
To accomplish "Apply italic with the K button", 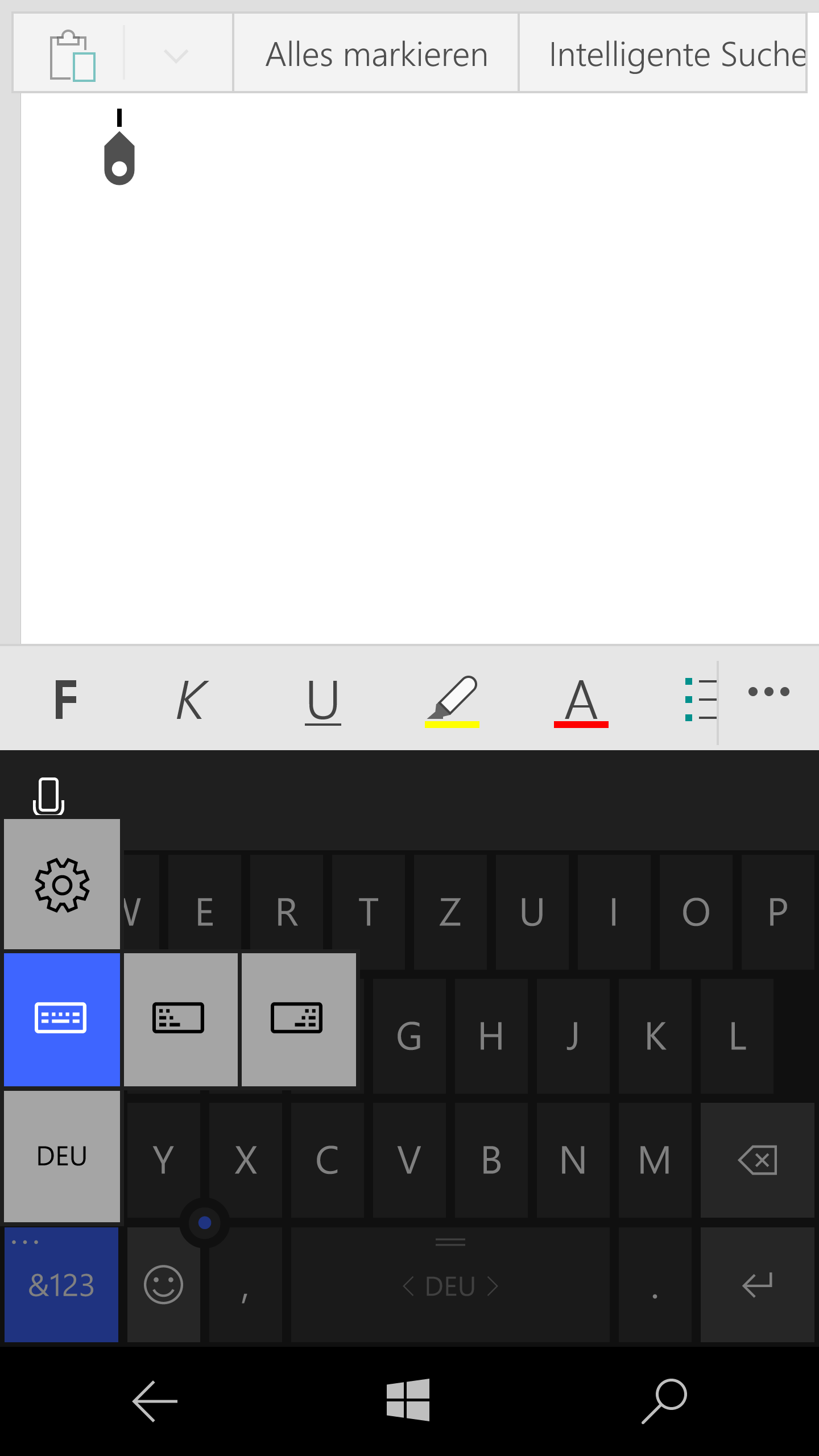I will pos(192,700).
